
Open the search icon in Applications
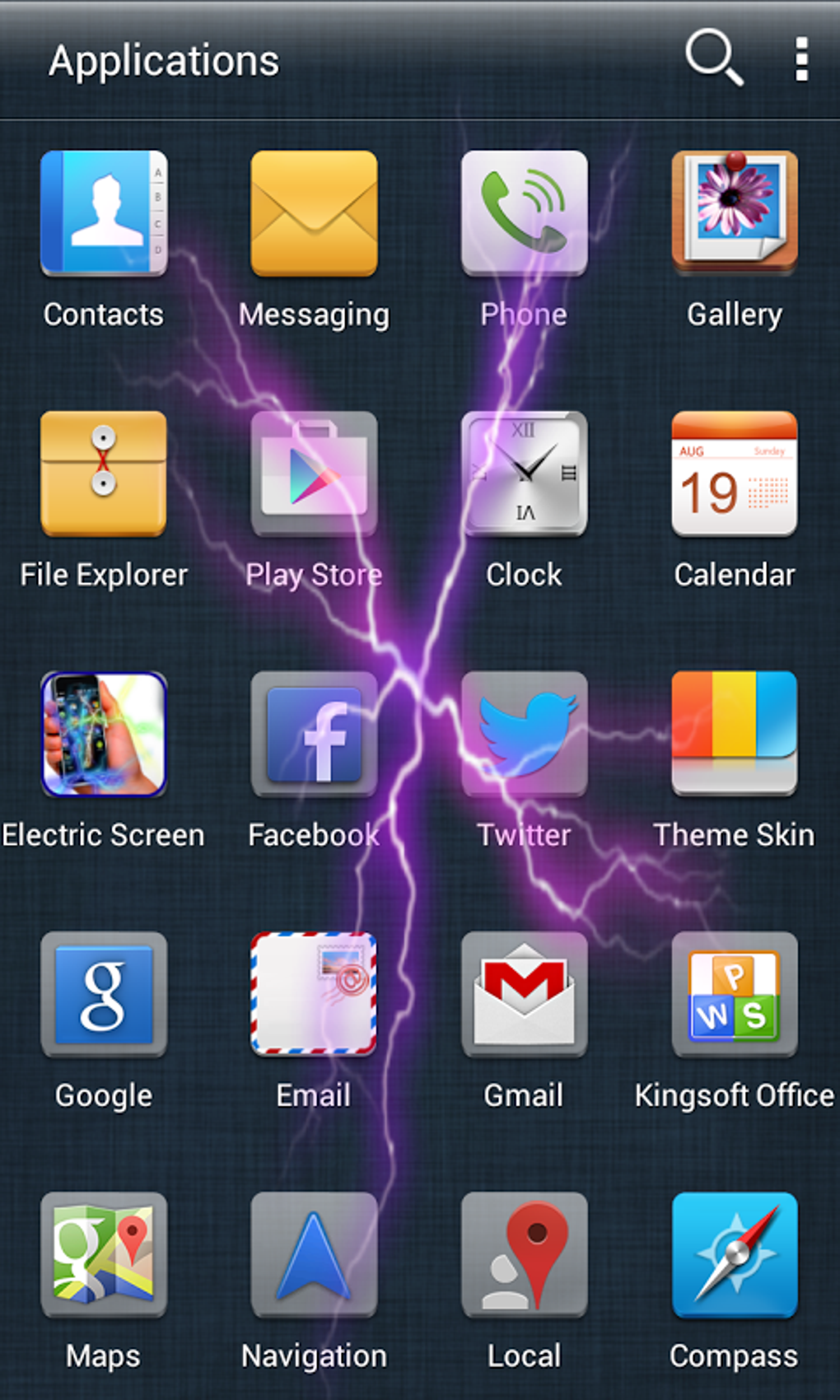click(713, 58)
